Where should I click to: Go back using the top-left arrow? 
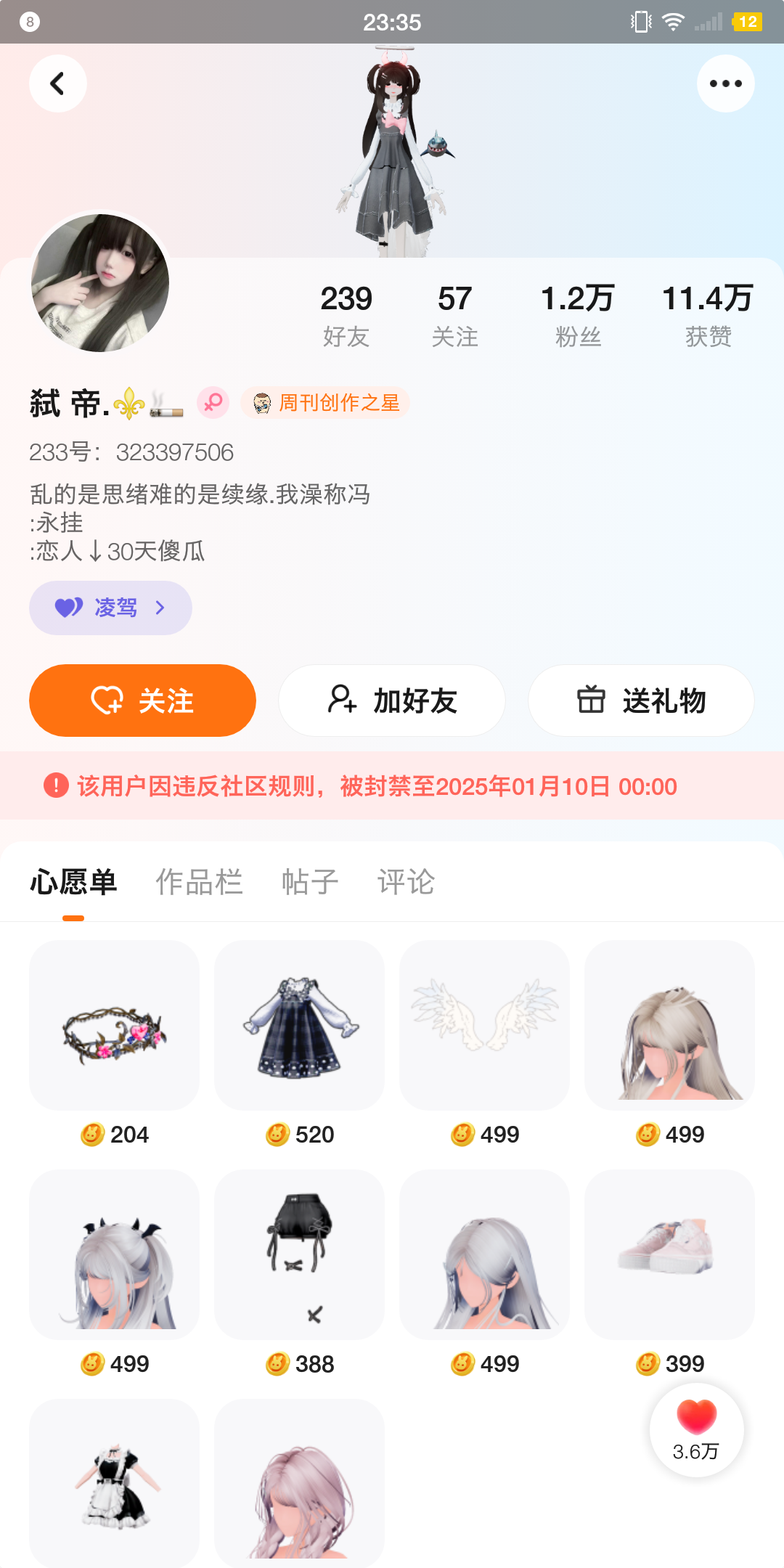[57, 83]
